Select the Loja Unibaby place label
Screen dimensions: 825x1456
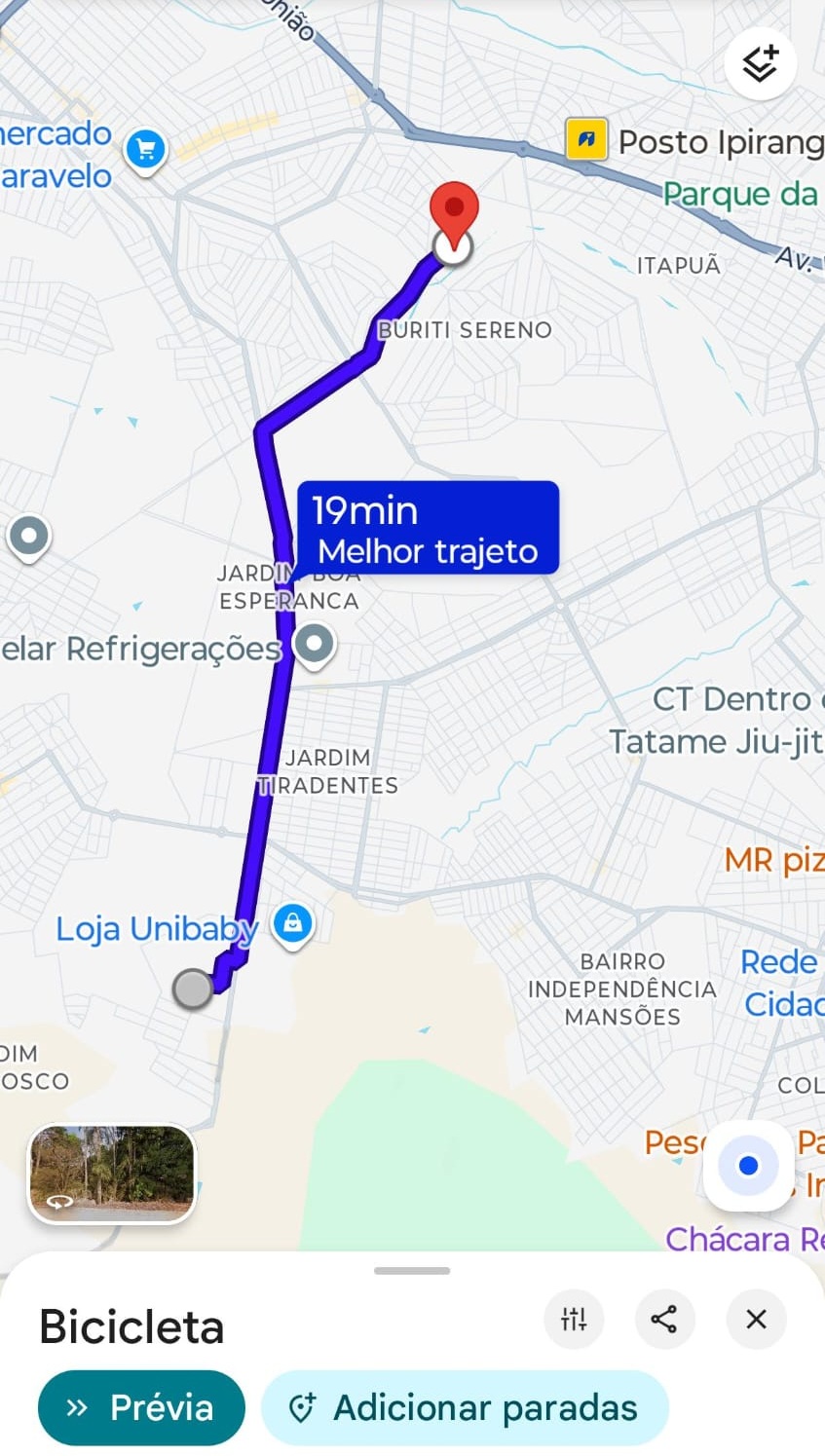click(x=156, y=928)
